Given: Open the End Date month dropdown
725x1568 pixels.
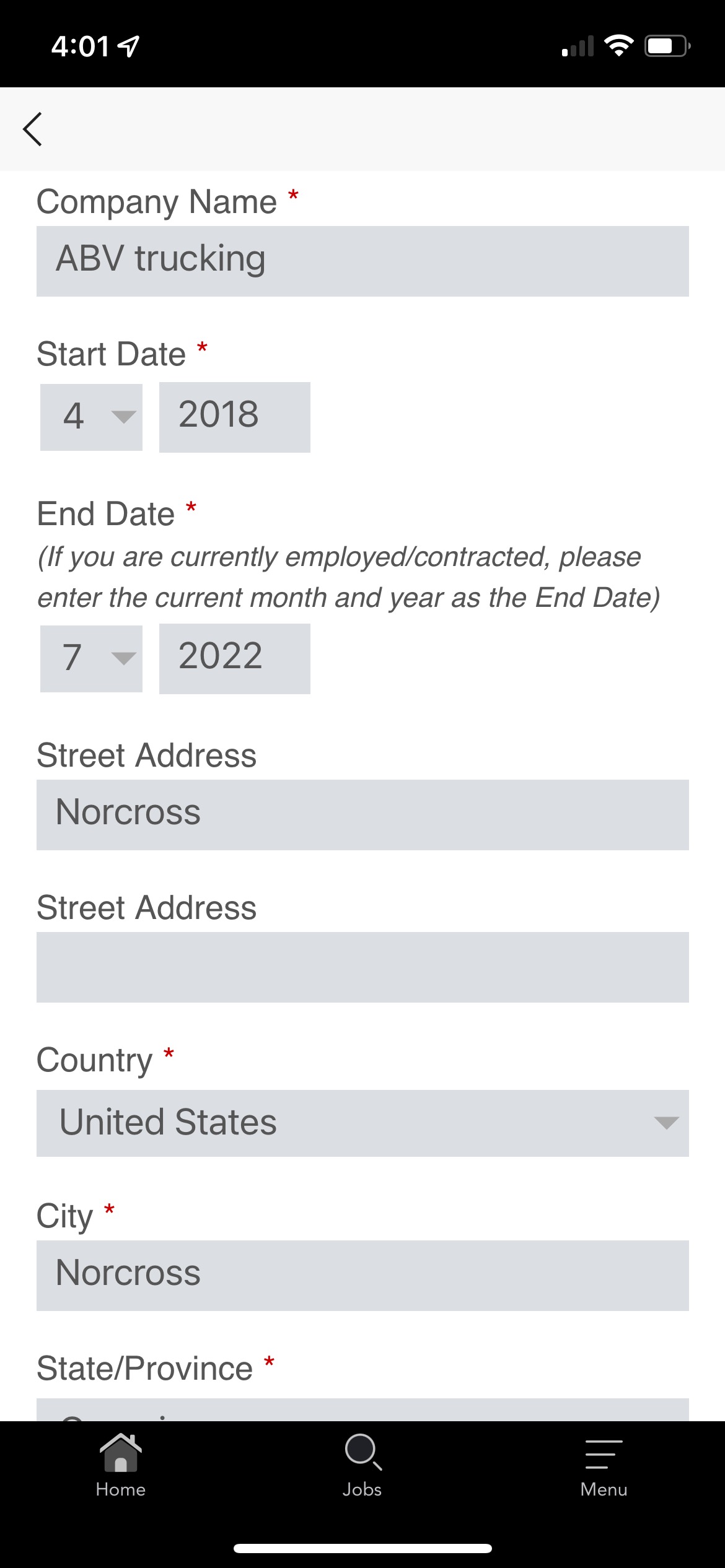Looking at the screenshot, I should point(91,658).
